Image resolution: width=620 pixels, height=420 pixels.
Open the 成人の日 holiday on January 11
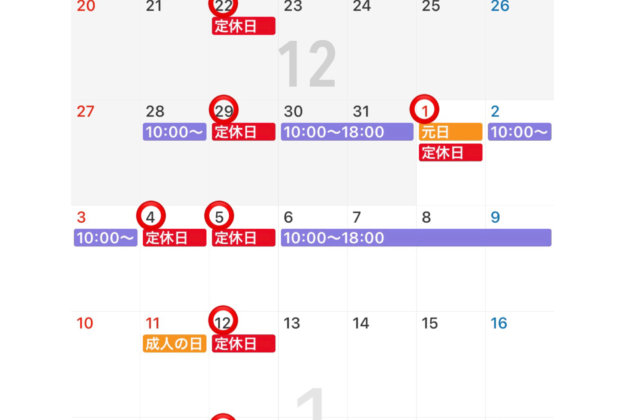(174, 344)
